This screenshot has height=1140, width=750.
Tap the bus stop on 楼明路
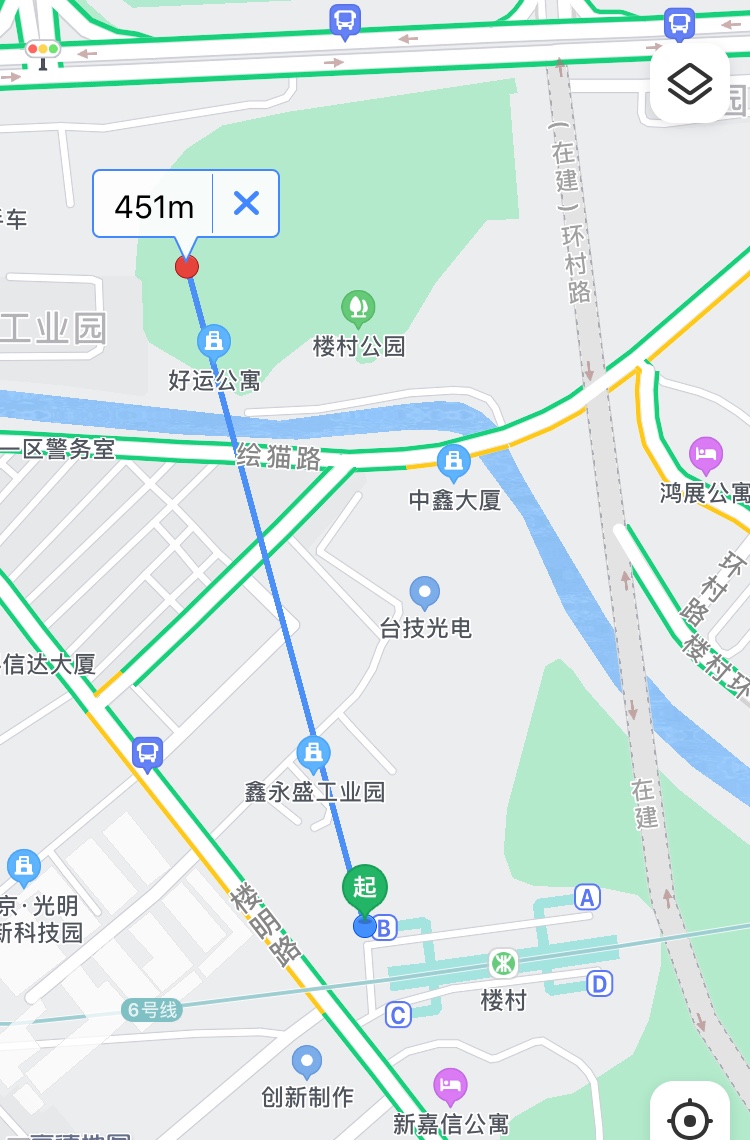(x=147, y=752)
